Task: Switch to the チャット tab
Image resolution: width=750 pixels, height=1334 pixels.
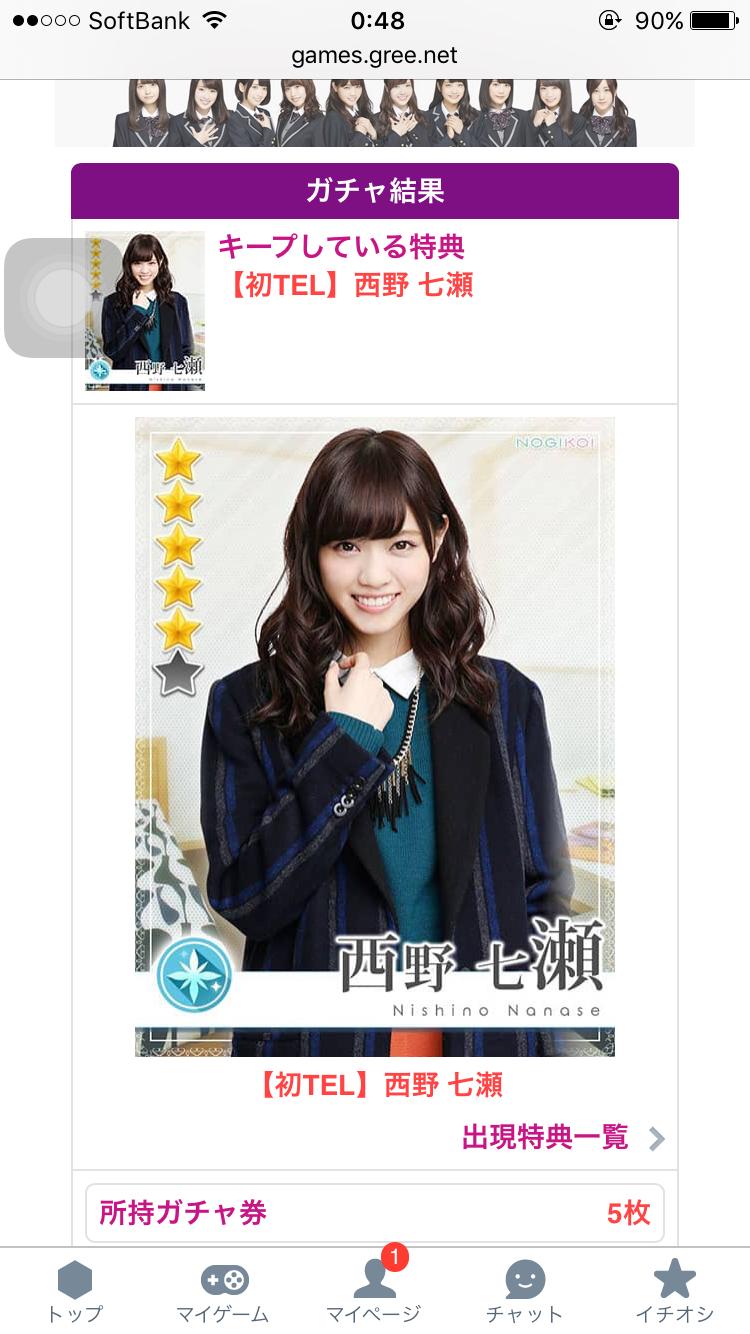Action: point(524,1292)
